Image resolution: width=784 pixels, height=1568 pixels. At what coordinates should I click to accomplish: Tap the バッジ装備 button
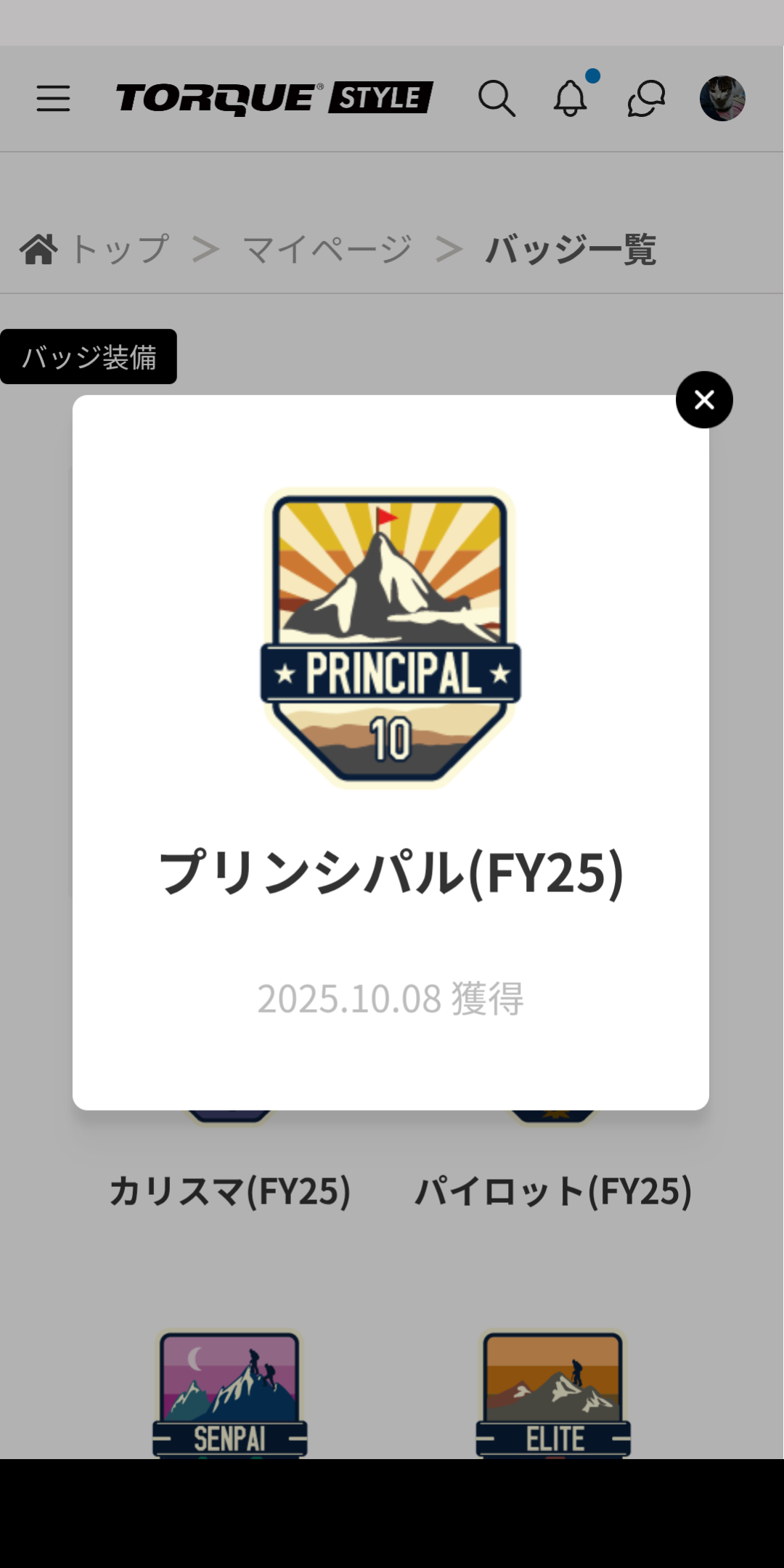pos(89,356)
